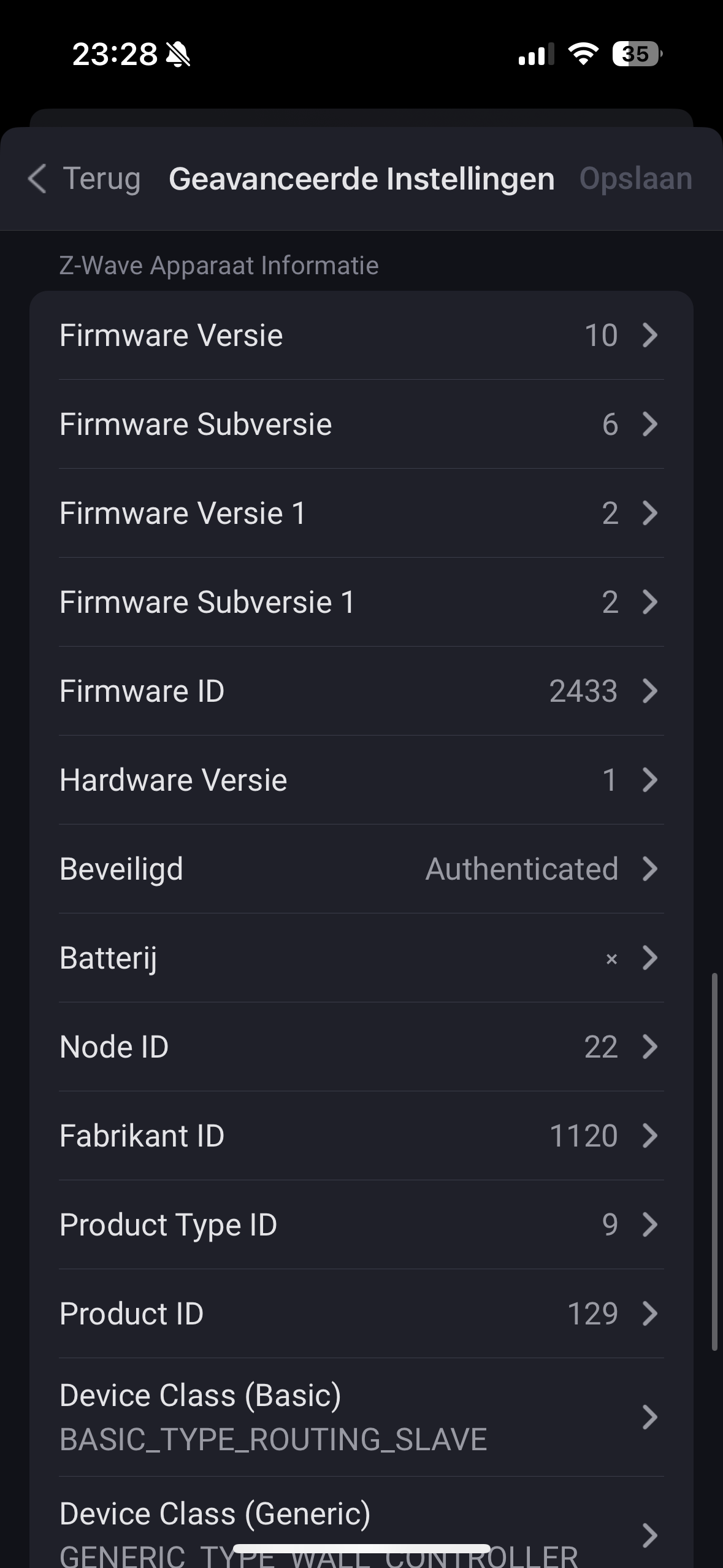Open the Firmware Versie row

(x=361, y=335)
